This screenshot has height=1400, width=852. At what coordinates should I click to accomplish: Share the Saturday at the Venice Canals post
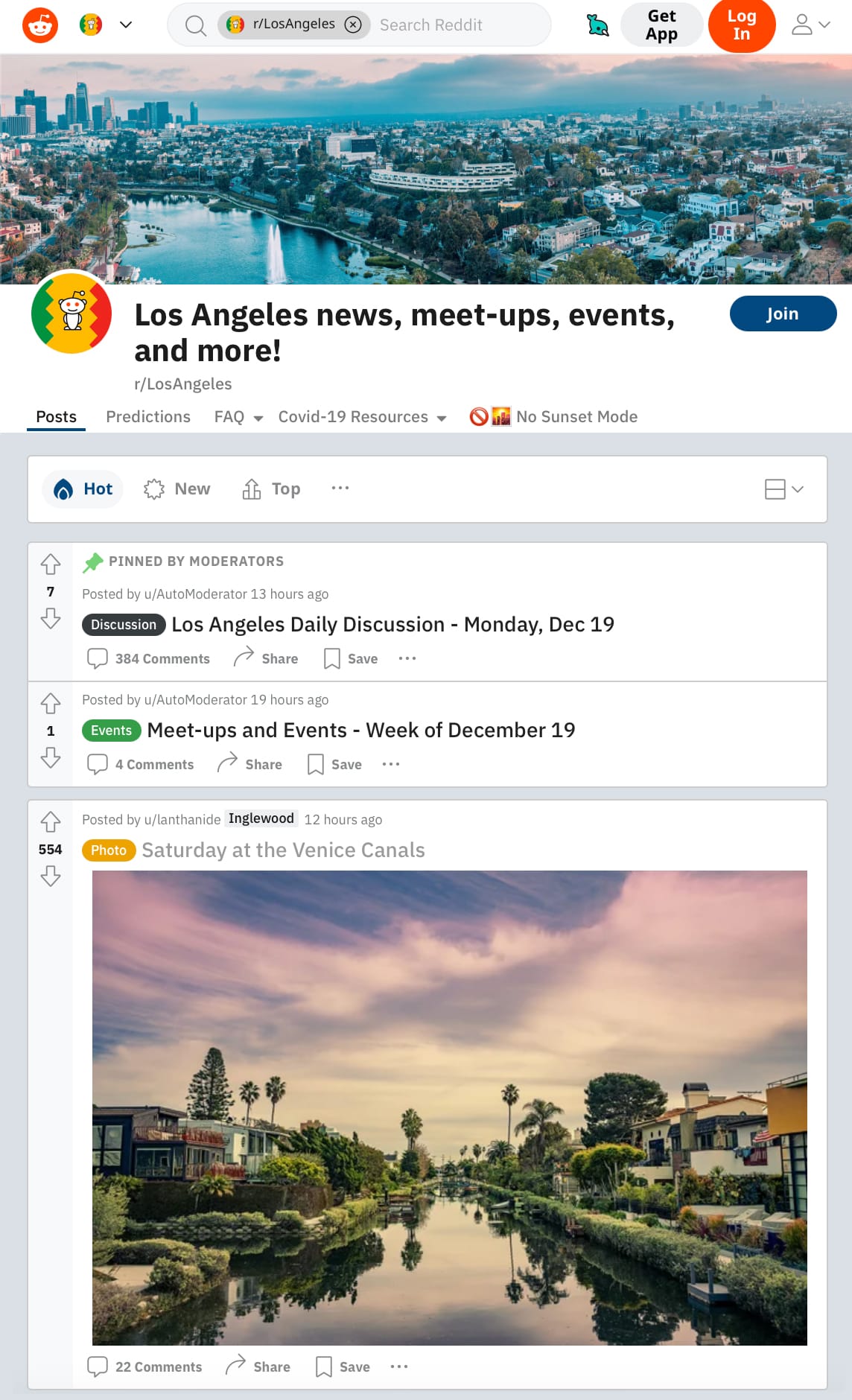point(258,1366)
